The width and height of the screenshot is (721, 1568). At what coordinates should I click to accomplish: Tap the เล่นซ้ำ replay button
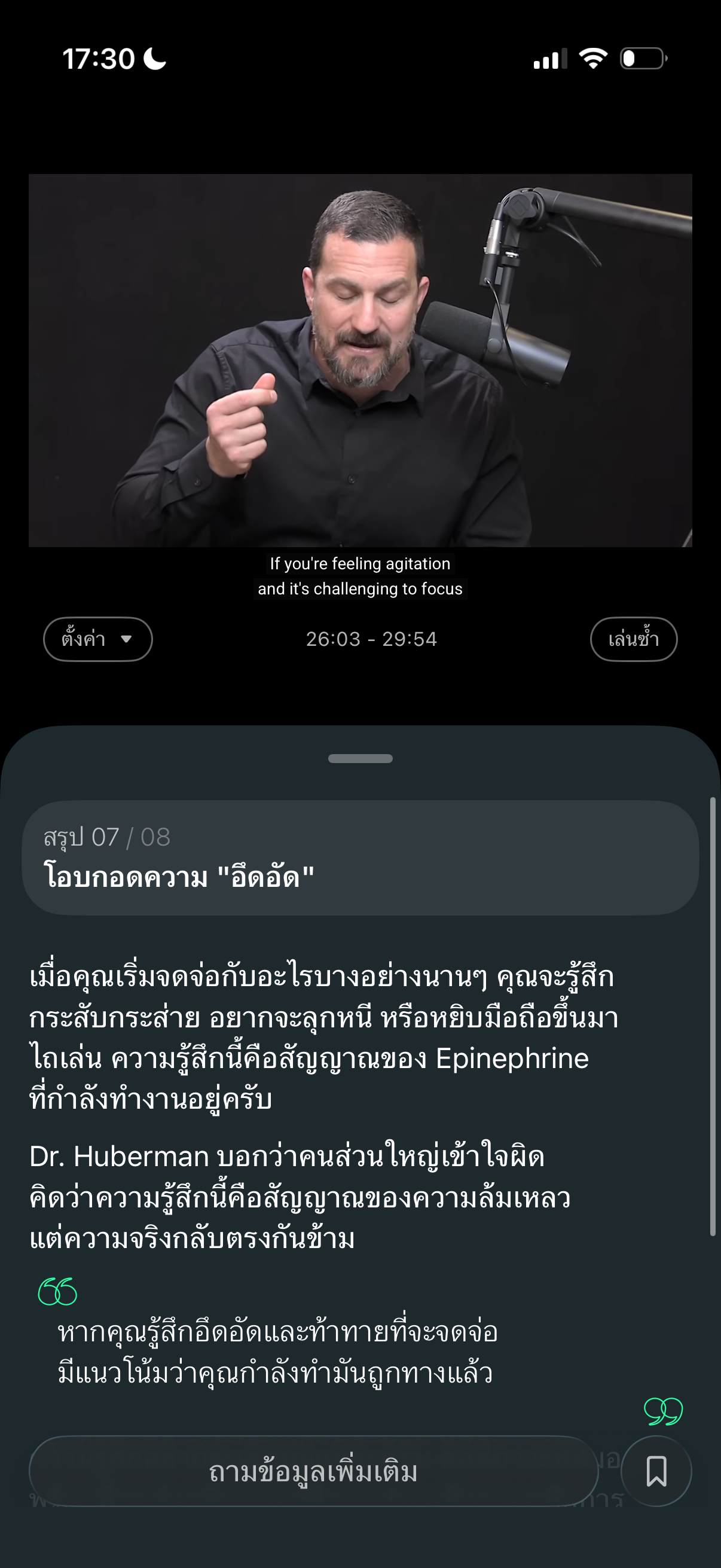(633, 639)
